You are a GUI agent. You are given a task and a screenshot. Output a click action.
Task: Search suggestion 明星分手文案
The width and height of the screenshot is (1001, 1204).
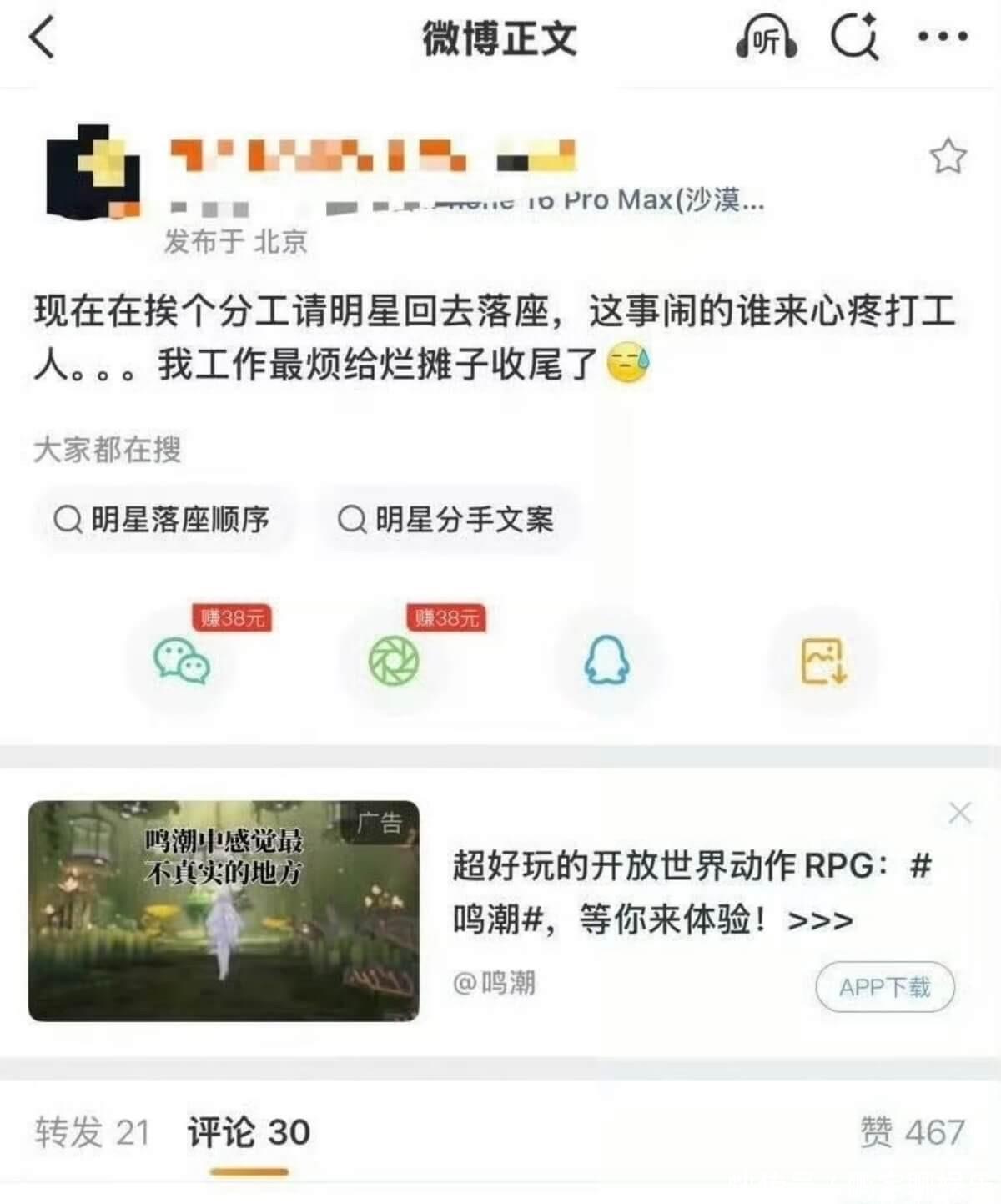[446, 520]
